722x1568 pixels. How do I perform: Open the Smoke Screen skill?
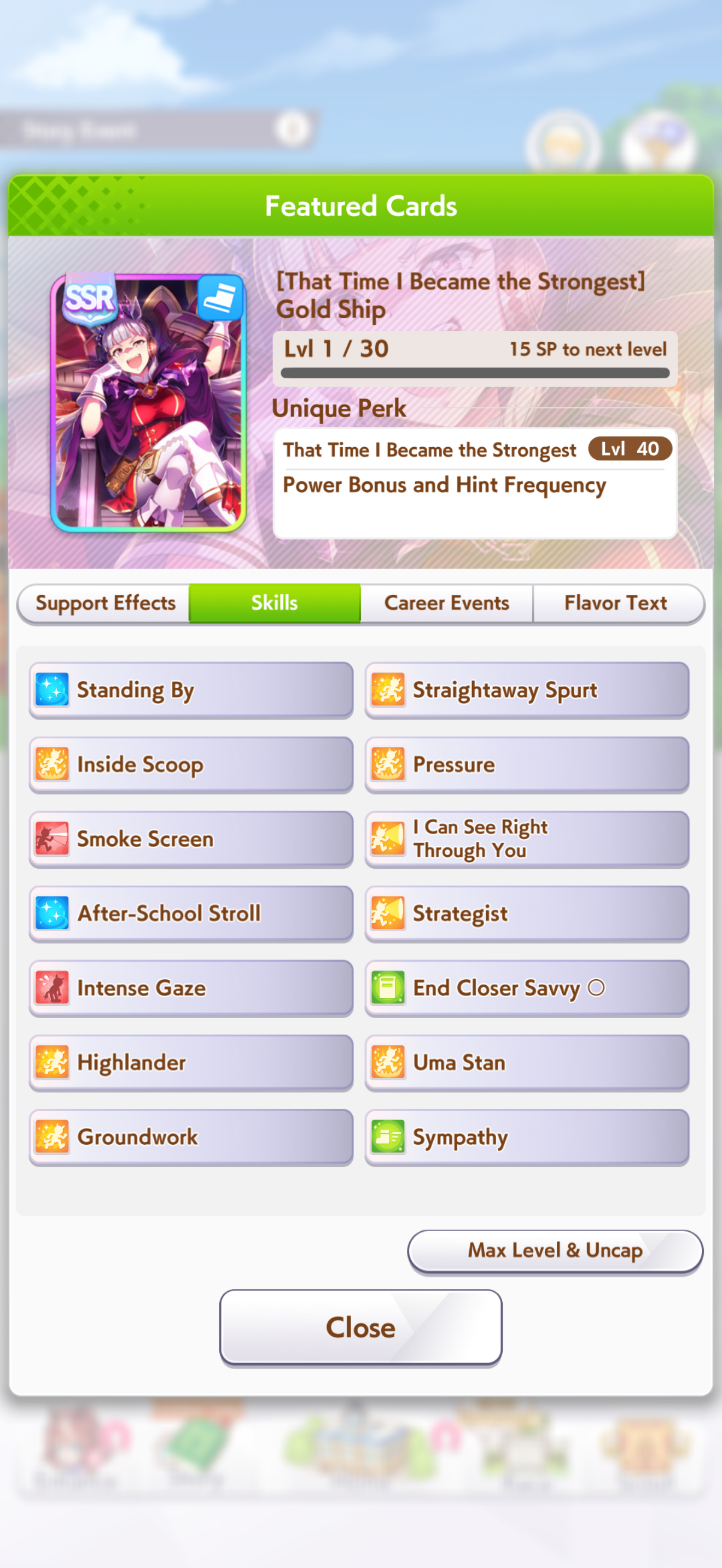pyautogui.click(x=191, y=839)
